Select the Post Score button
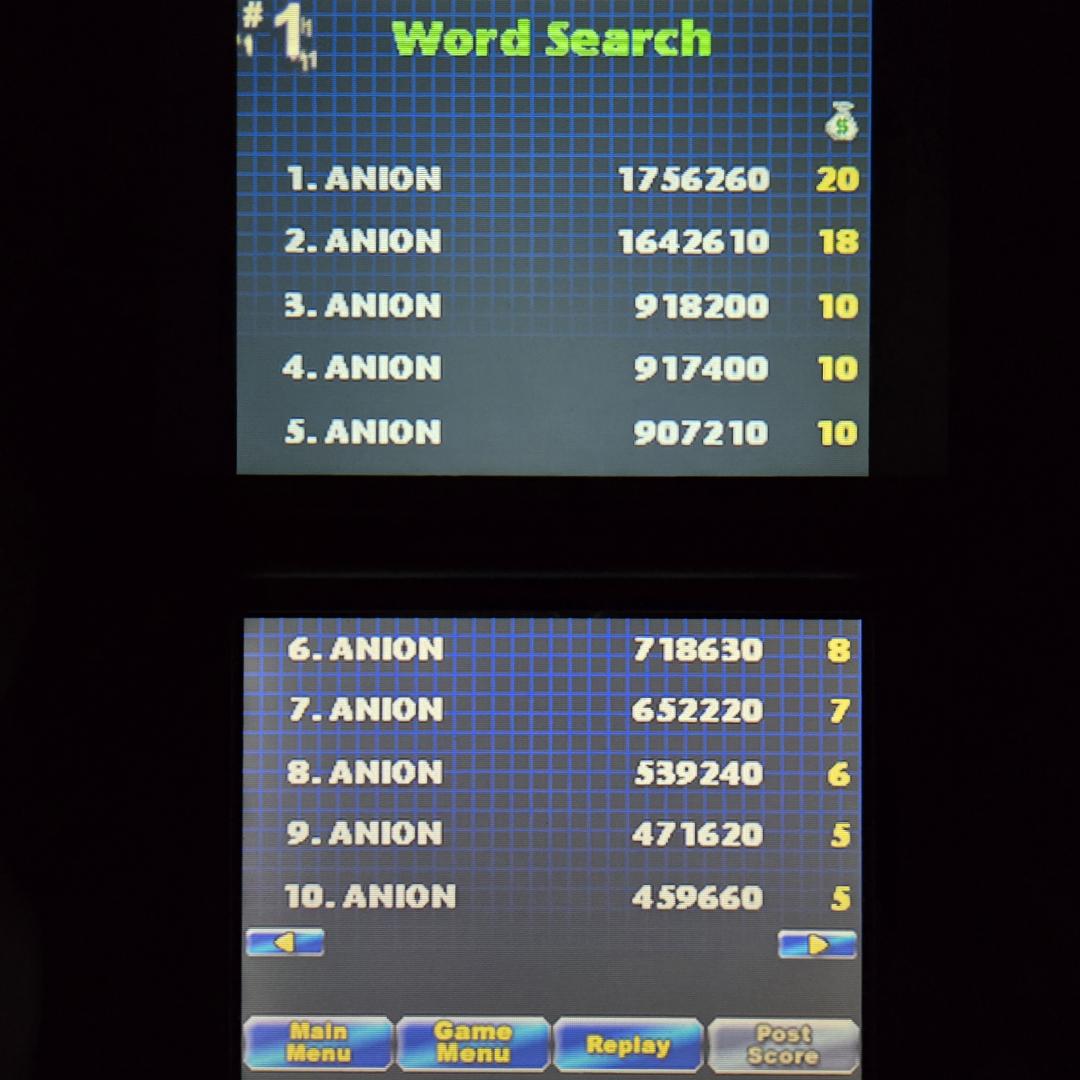Screen dimensions: 1080x1080 783,1045
